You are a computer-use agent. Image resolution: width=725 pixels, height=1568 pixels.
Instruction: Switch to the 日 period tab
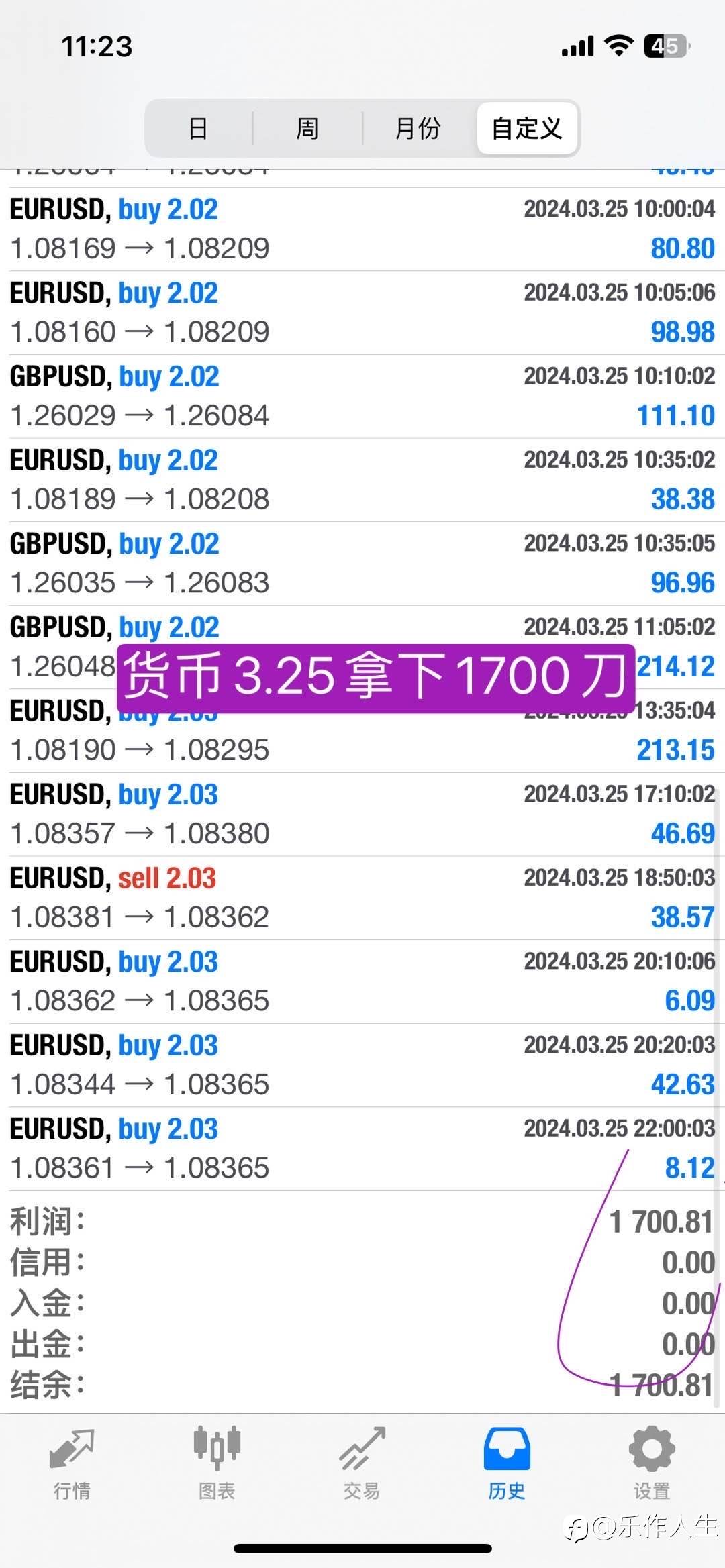[199, 128]
